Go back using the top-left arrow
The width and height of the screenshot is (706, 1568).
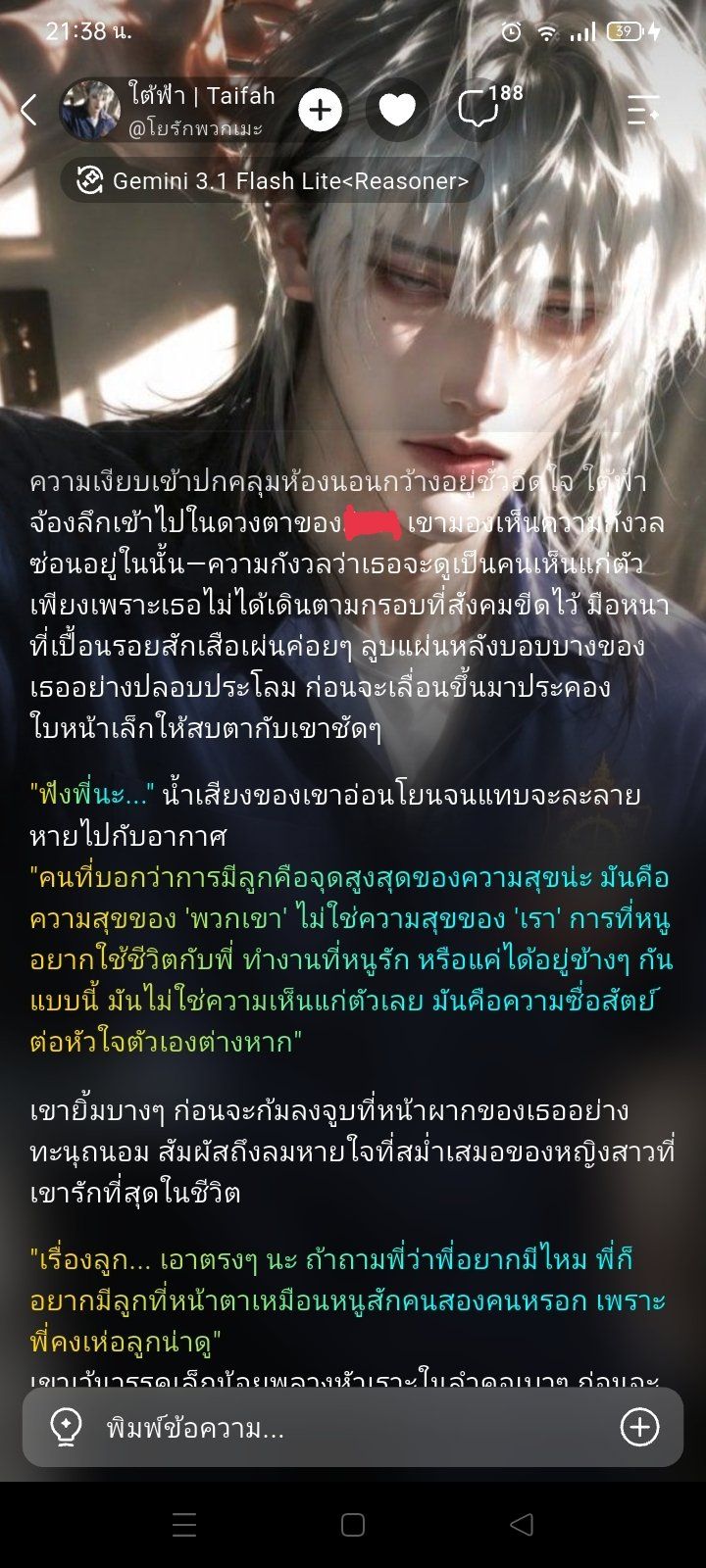[28, 110]
